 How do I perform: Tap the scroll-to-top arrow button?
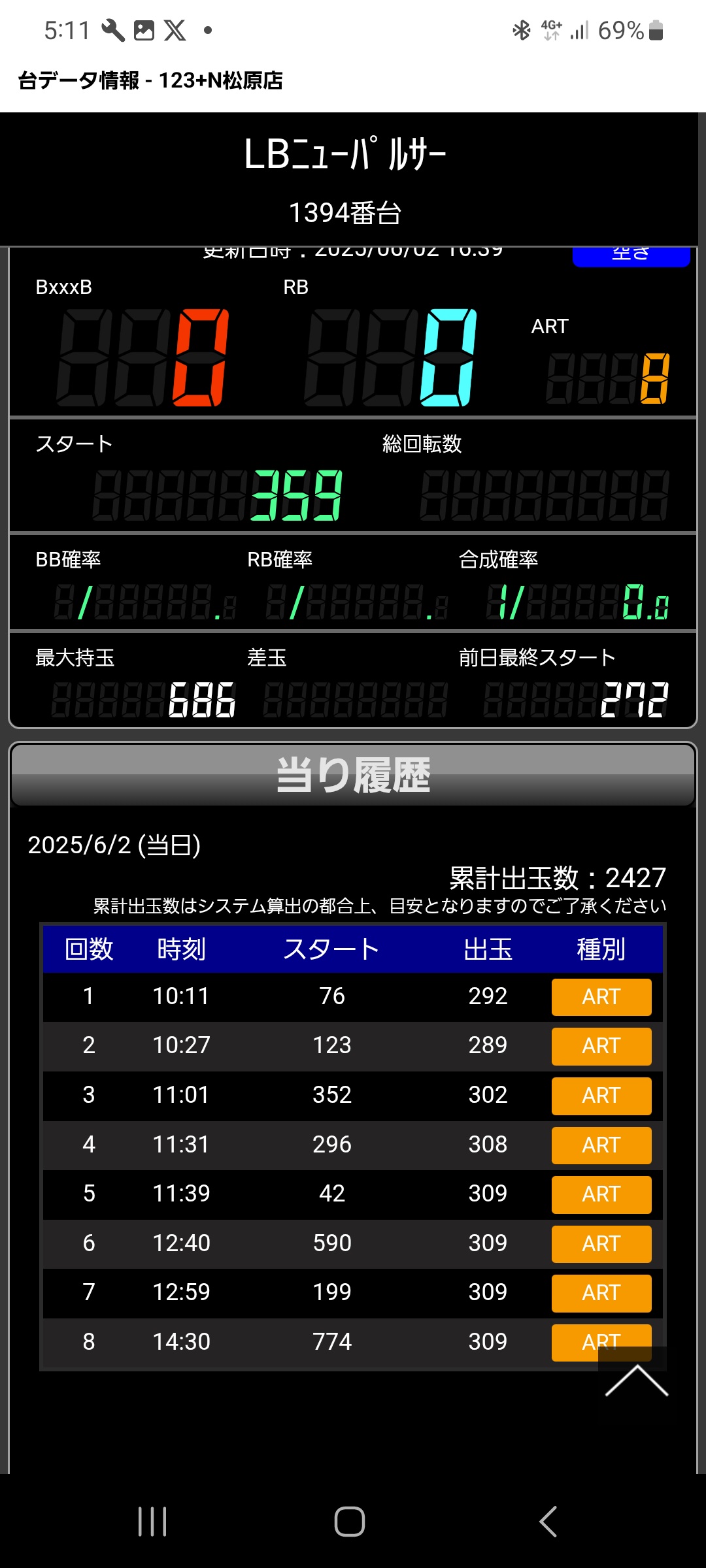[x=636, y=1380]
